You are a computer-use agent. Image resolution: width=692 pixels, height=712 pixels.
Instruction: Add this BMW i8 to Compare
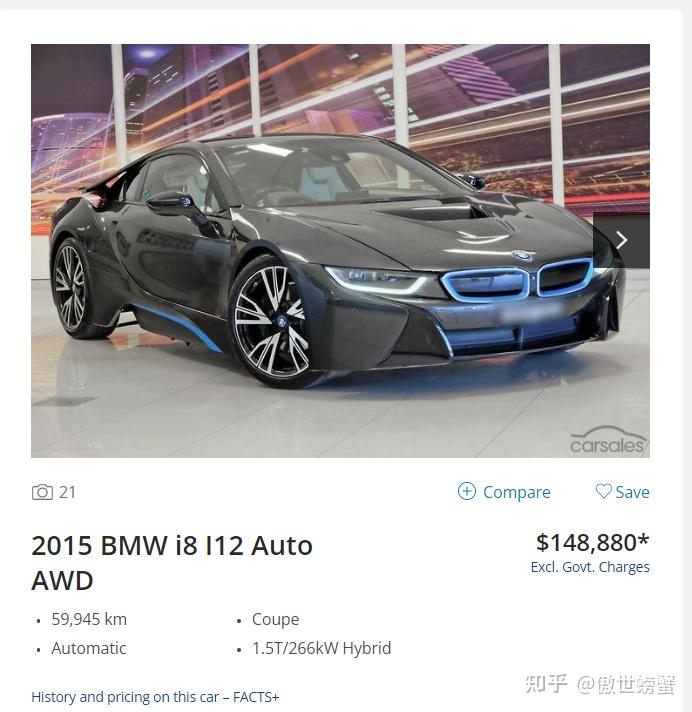tap(504, 492)
